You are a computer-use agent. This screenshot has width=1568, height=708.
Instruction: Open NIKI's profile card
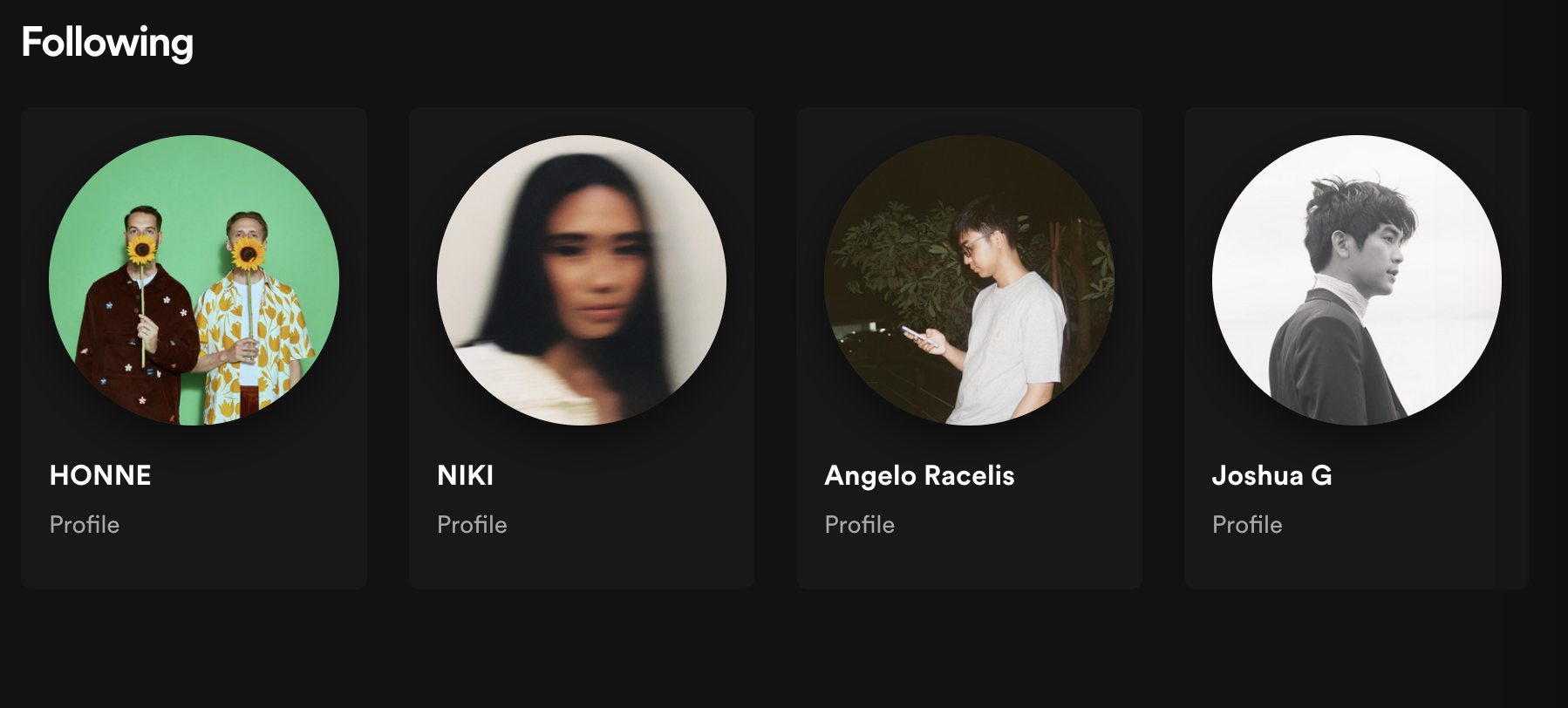pyautogui.click(x=581, y=349)
